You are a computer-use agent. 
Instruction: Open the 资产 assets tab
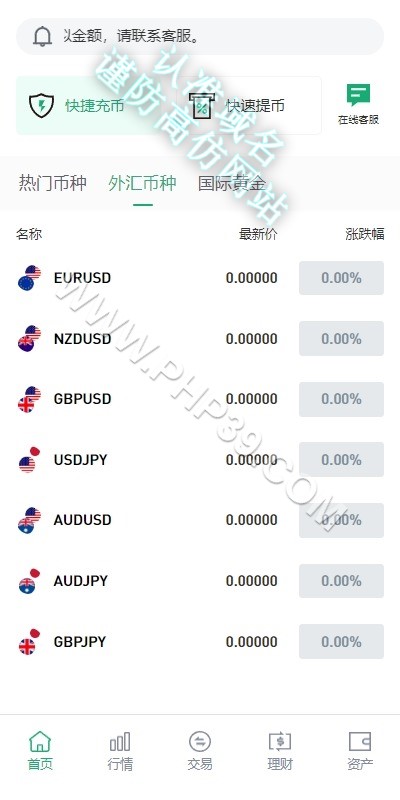(x=360, y=751)
